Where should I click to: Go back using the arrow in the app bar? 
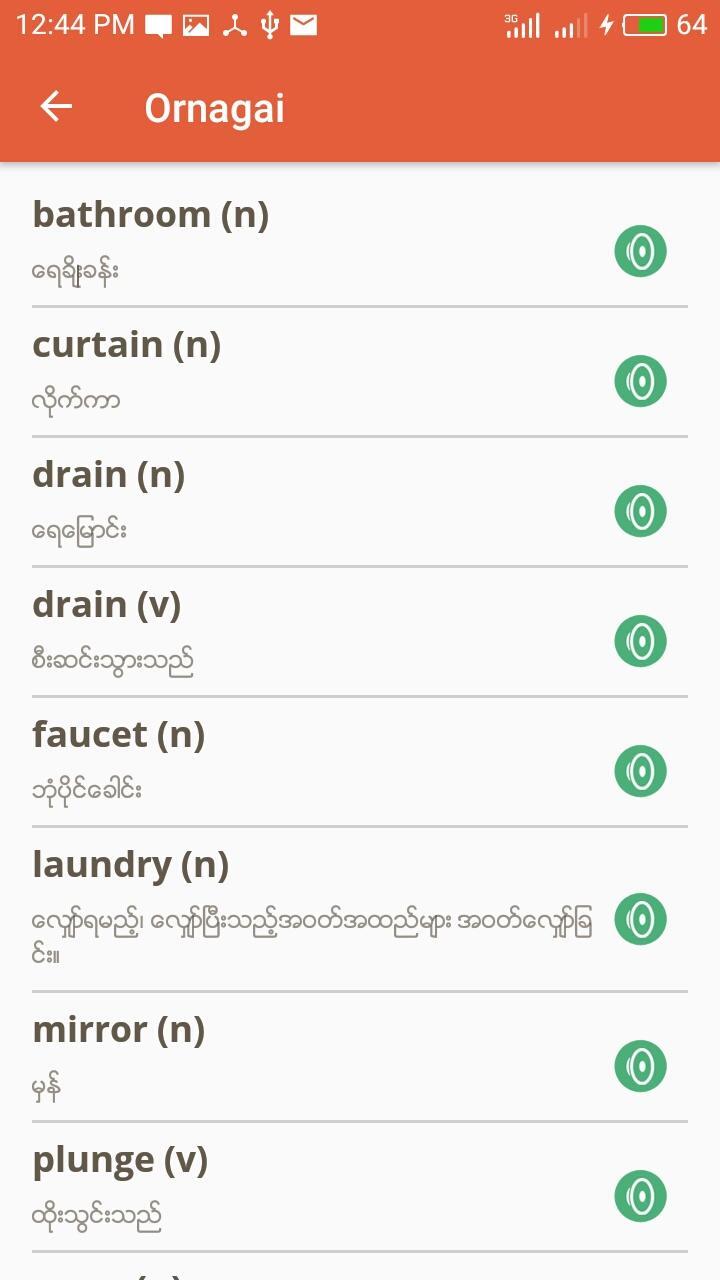[56, 107]
